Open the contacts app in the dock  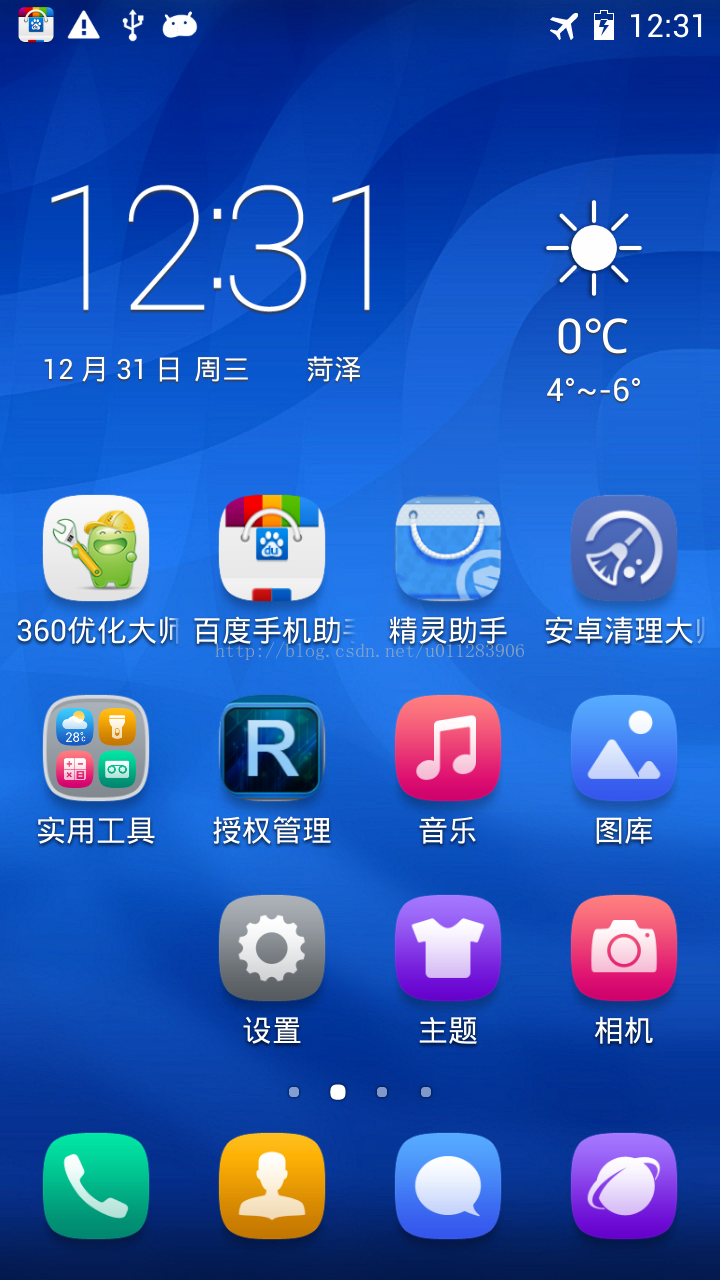point(272,1186)
